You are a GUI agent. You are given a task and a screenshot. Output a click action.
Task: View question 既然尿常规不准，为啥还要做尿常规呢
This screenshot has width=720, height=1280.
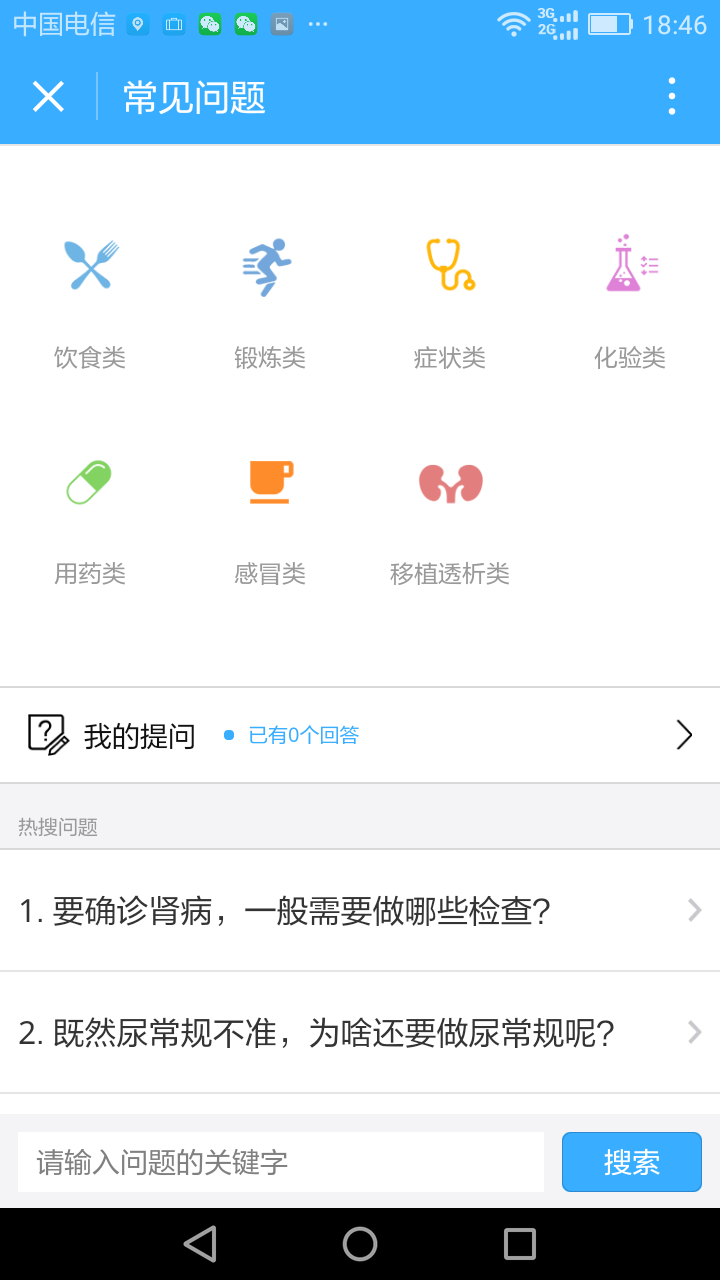click(x=360, y=1033)
